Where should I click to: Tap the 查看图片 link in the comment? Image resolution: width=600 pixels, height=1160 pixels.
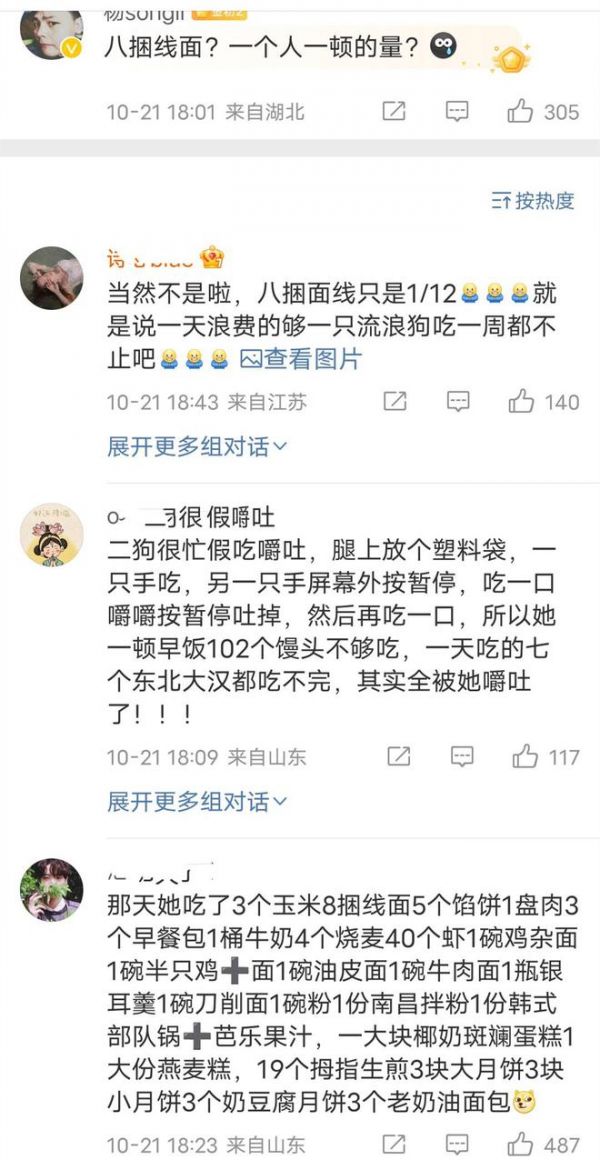point(300,359)
